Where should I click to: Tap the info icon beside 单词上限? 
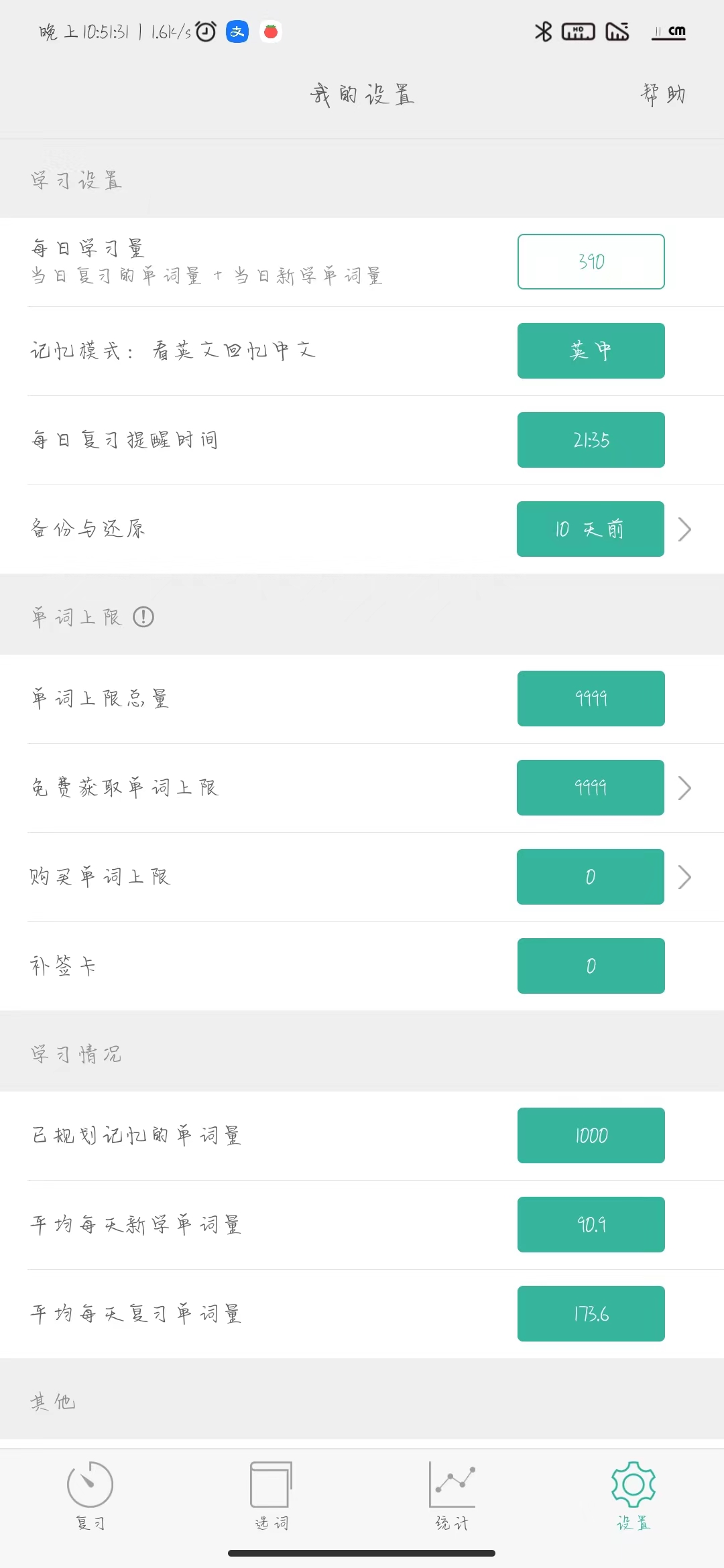143,616
